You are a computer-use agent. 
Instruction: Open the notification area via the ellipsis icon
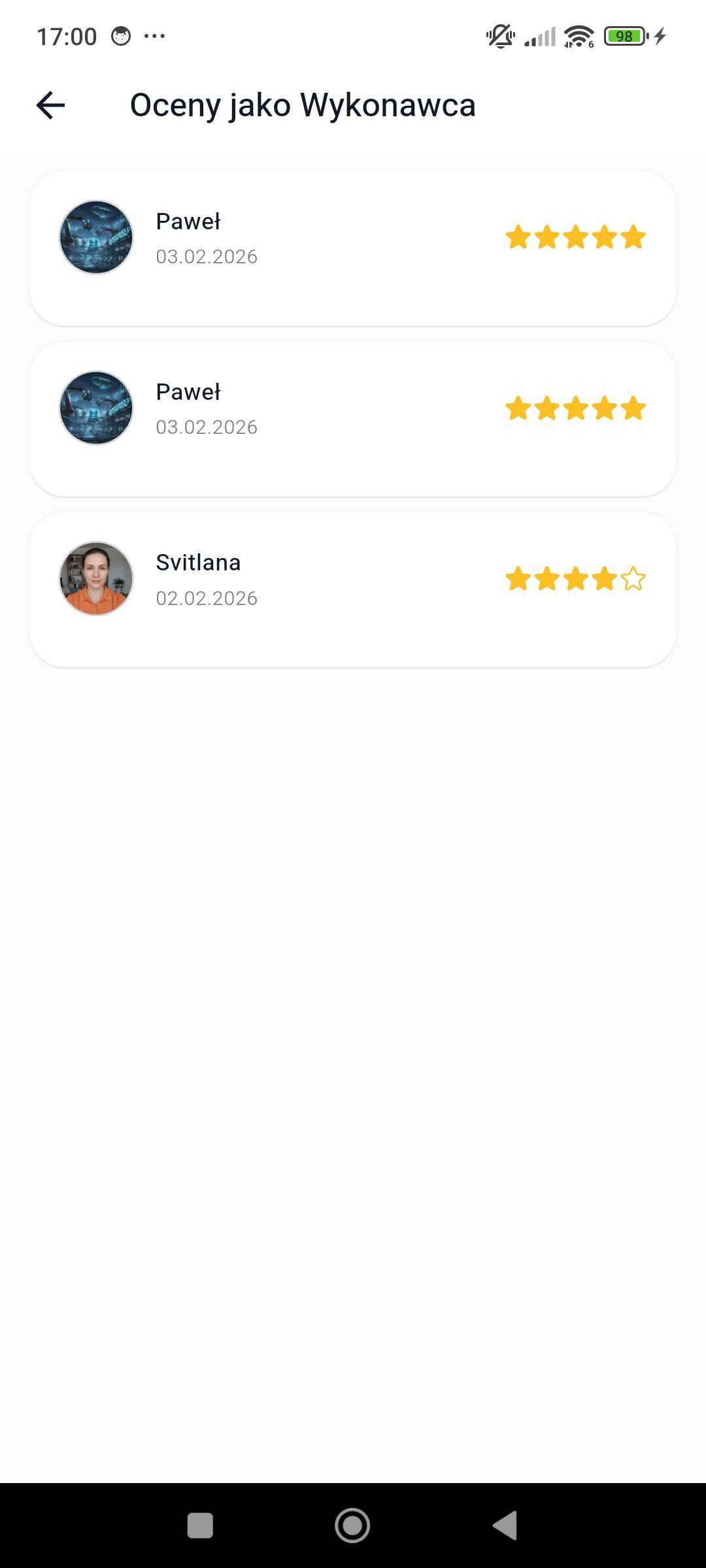click(x=154, y=36)
